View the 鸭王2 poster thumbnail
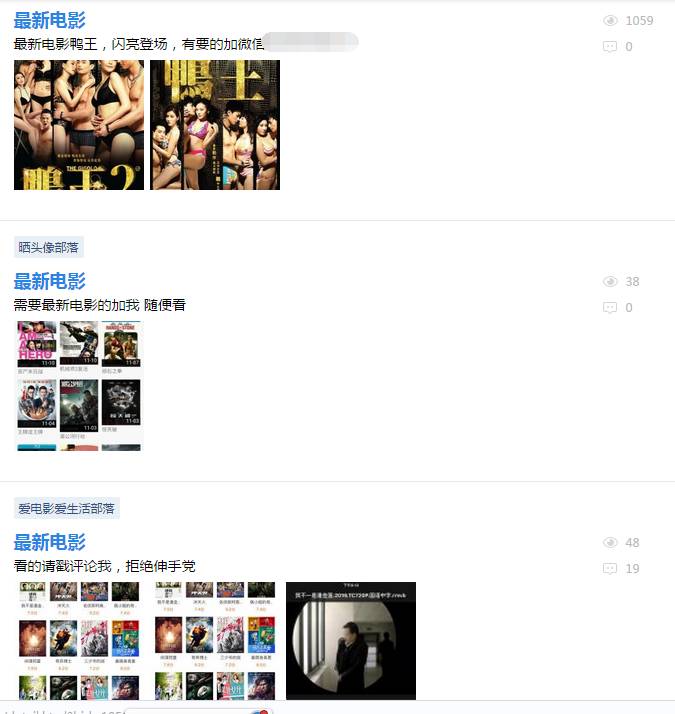This screenshot has height=714, width=675. (79, 125)
